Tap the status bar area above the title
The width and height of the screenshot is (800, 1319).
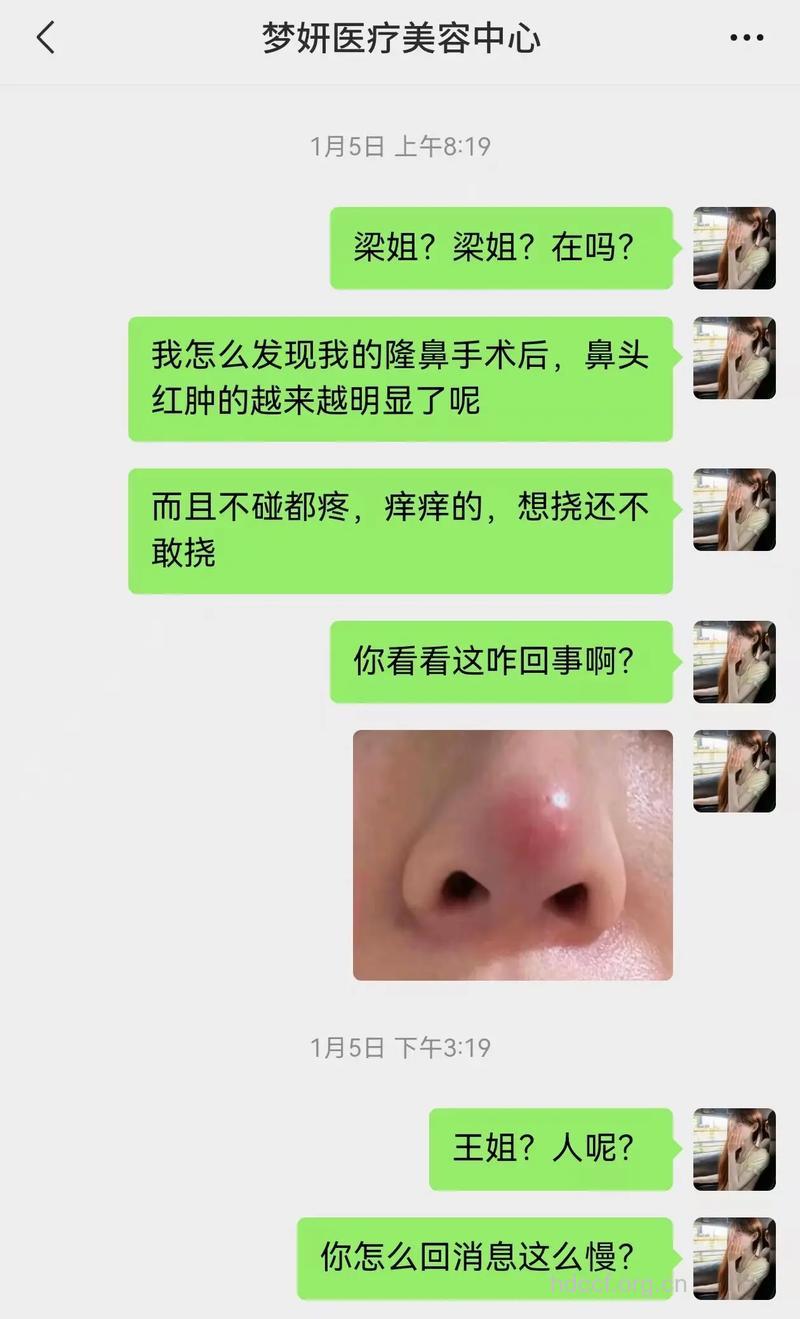click(x=400, y=6)
